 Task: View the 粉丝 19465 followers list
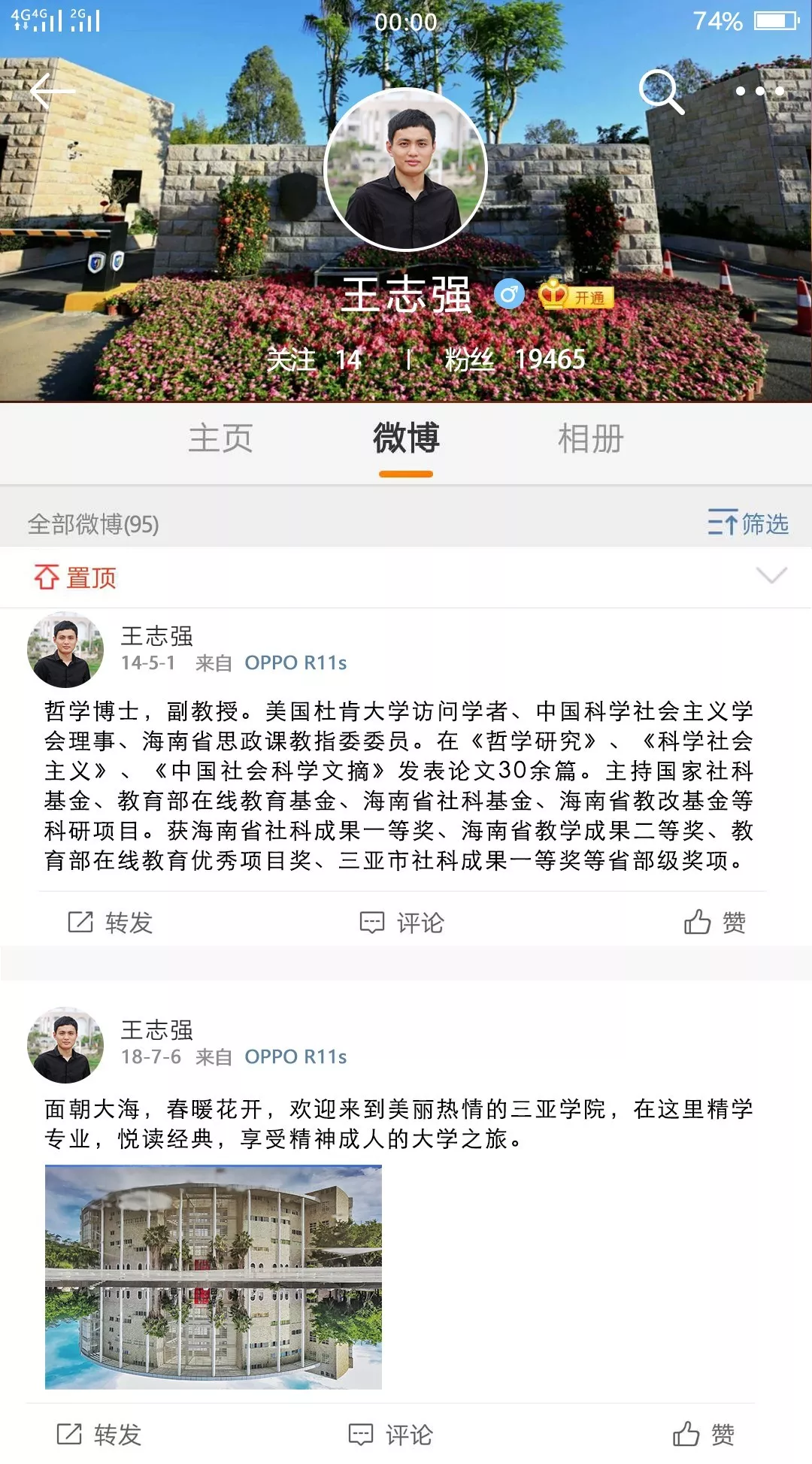point(514,359)
